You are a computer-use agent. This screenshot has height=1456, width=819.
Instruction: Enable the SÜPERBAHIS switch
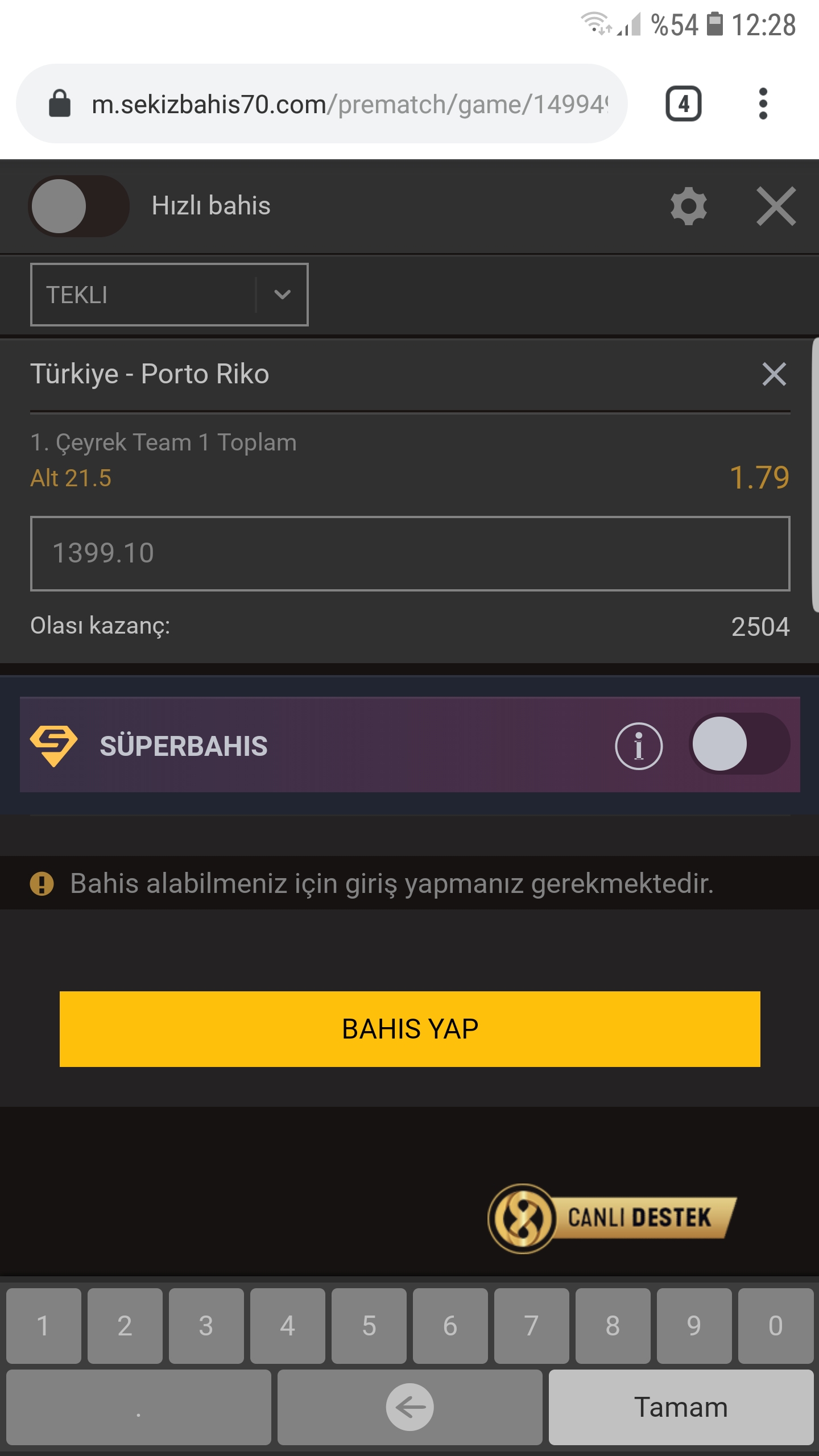[x=739, y=744]
